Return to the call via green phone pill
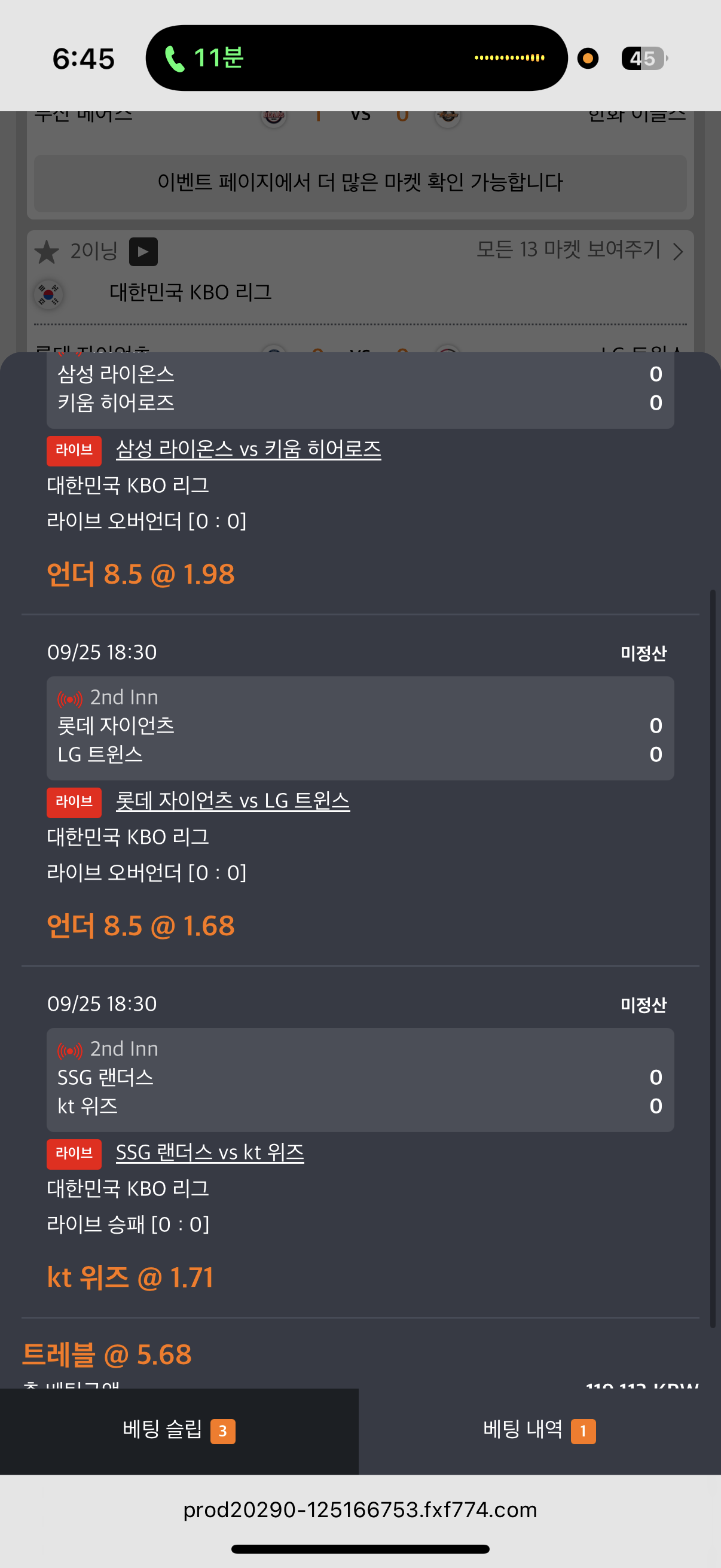 click(x=204, y=59)
